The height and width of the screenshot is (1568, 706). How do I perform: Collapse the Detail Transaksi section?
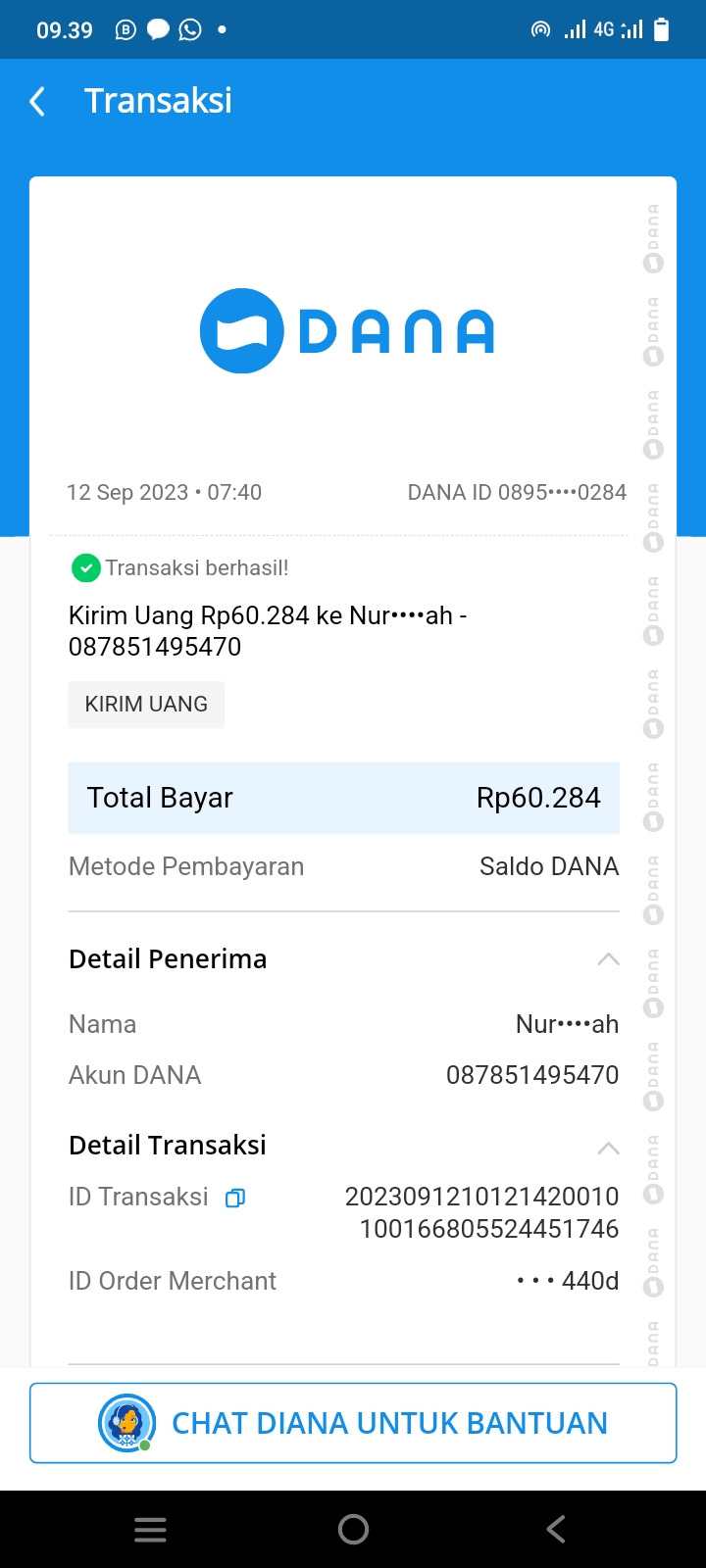coord(608,1147)
